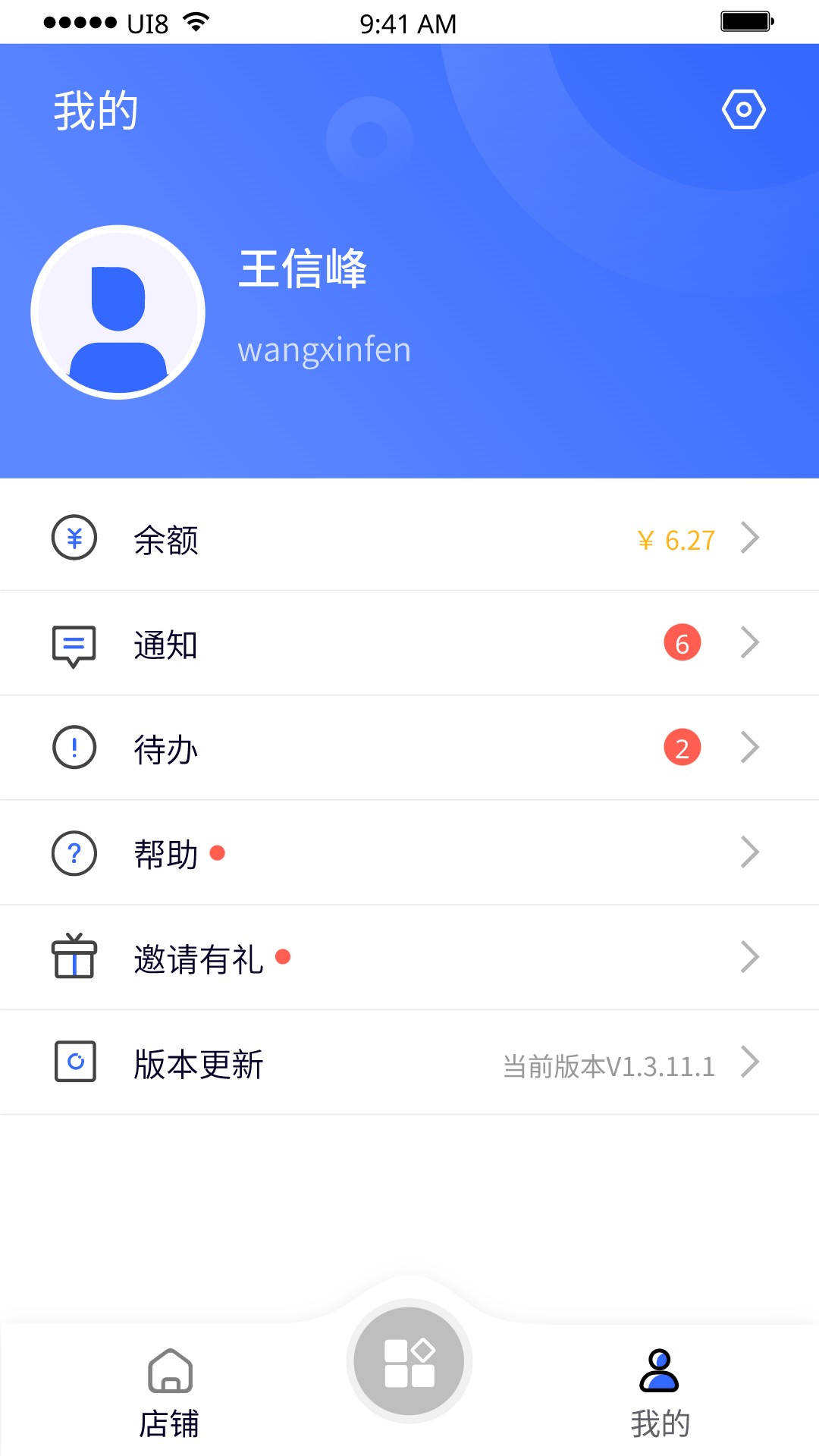Click the 邀请有礼 gift box icon
819x1456 pixels.
[x=74, y=957]
